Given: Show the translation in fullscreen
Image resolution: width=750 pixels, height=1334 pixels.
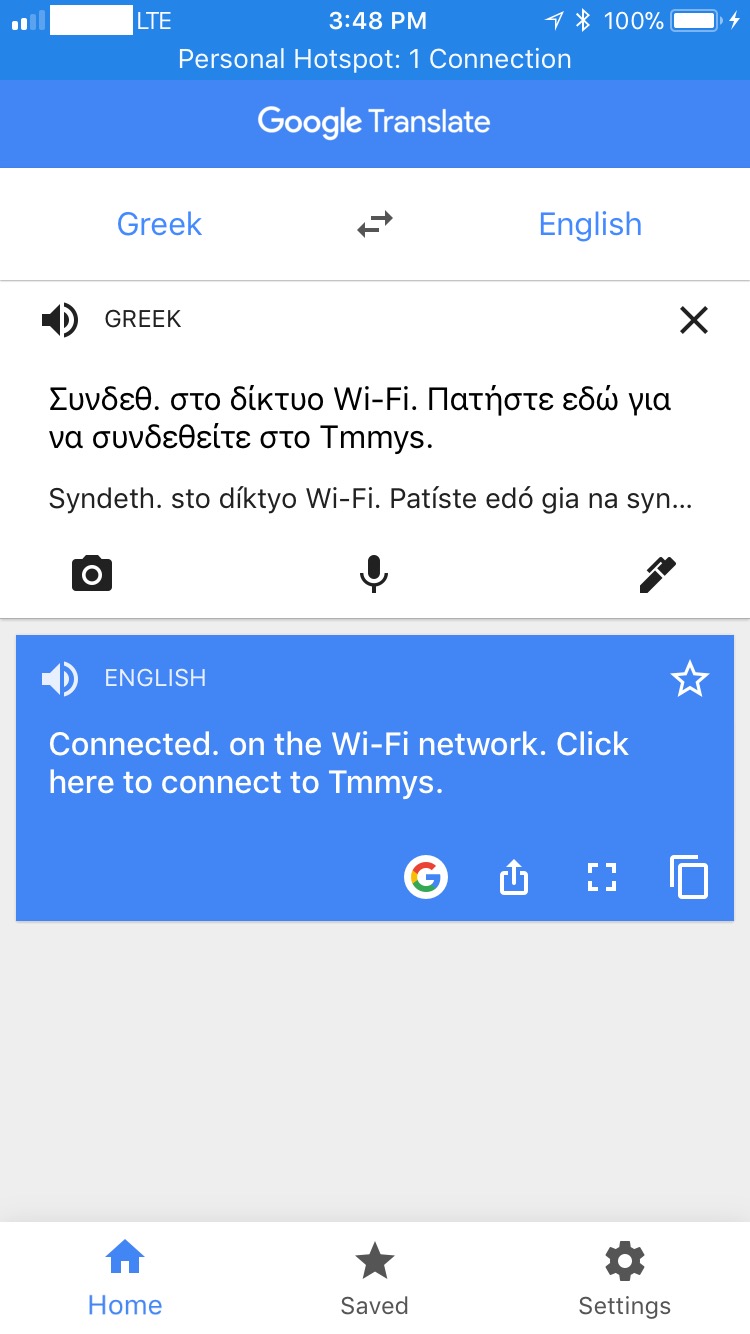Looking at the screenshot, I should [601, 878].
